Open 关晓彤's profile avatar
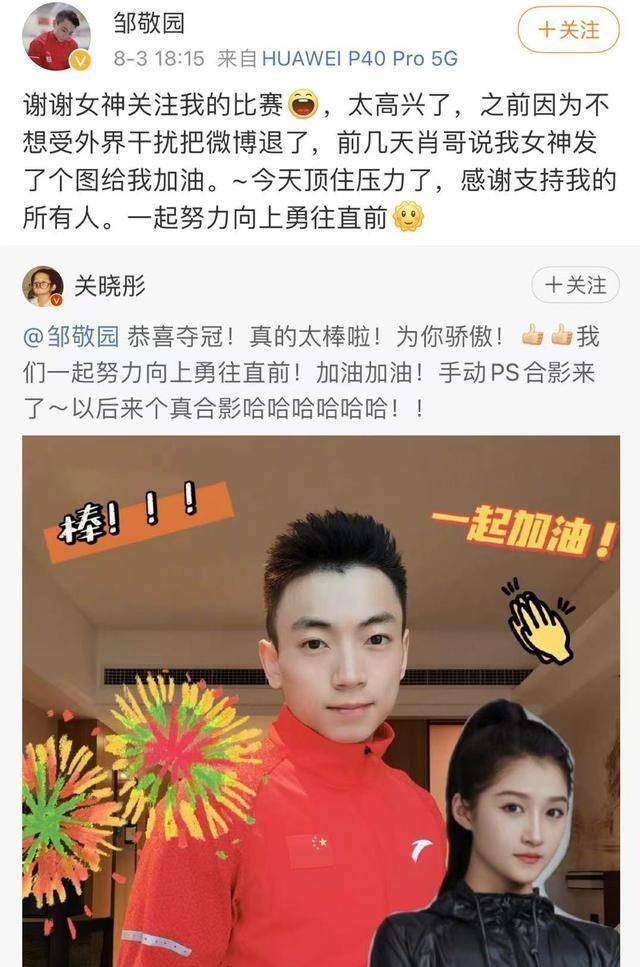Image resolution: width=640 pixels, height=967 pixels. [43, 286]
